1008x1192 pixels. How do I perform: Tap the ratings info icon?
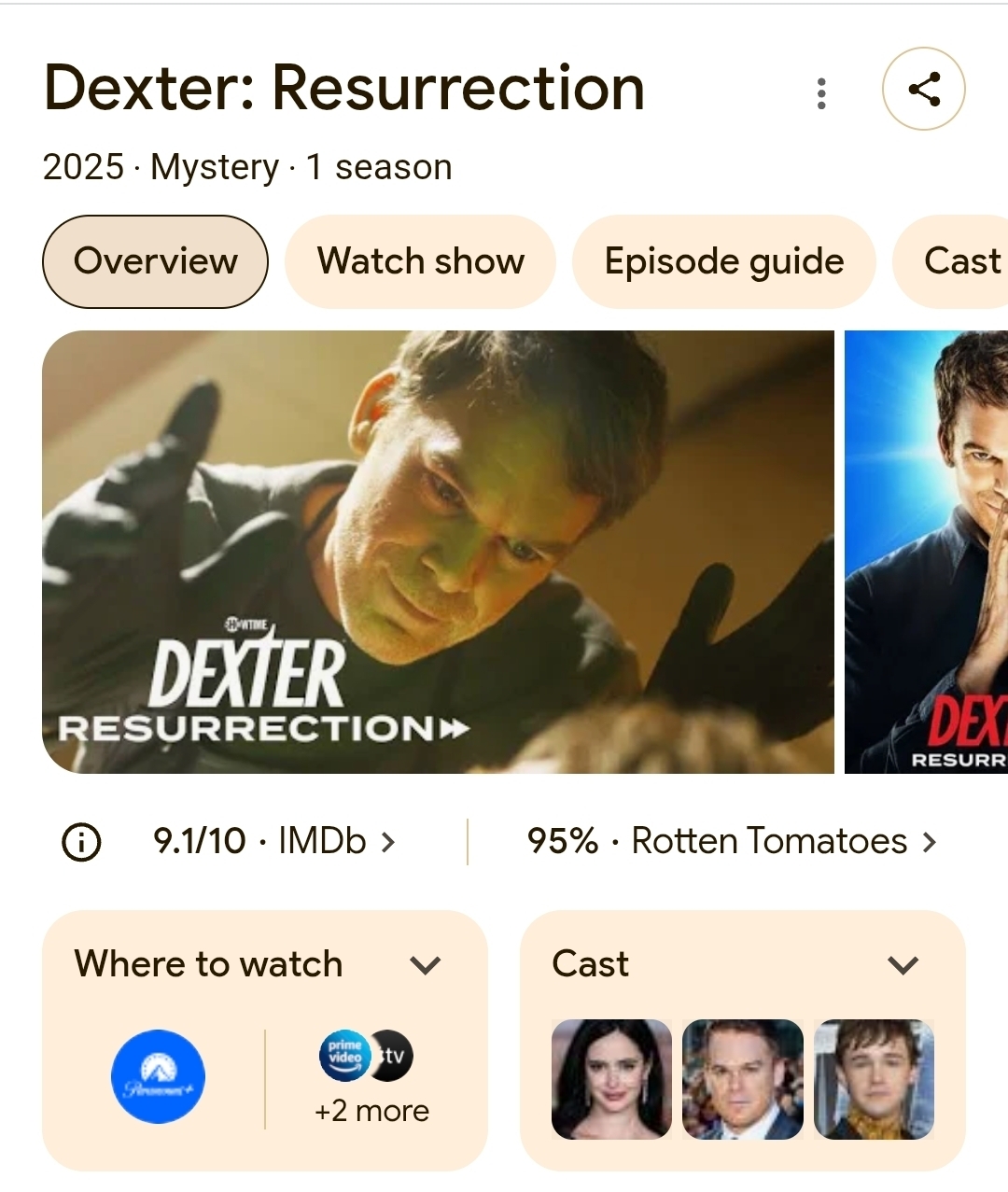pos(81,842)
